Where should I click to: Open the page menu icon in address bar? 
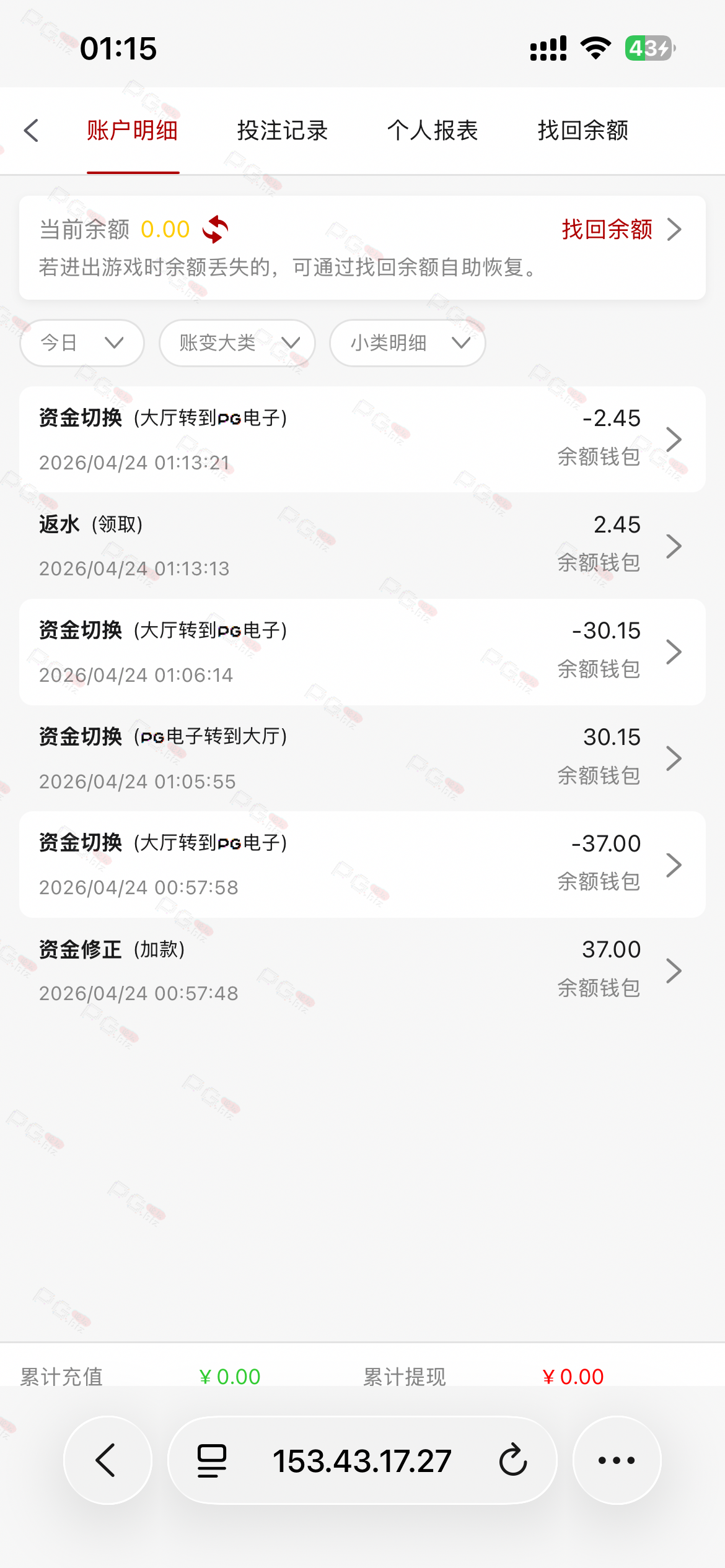click(212, 1460)
